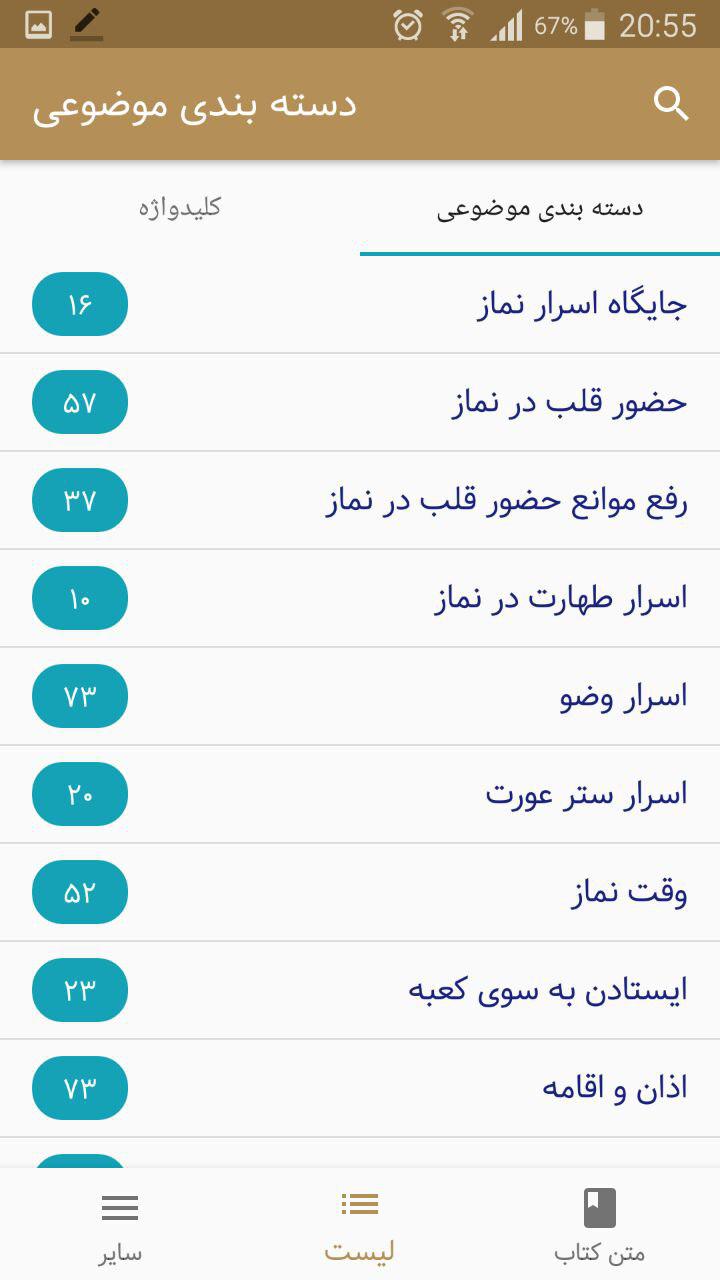Open the search icon in the app bar
The height and width of the screenshot is (1280, 720).
click(671, 104)
